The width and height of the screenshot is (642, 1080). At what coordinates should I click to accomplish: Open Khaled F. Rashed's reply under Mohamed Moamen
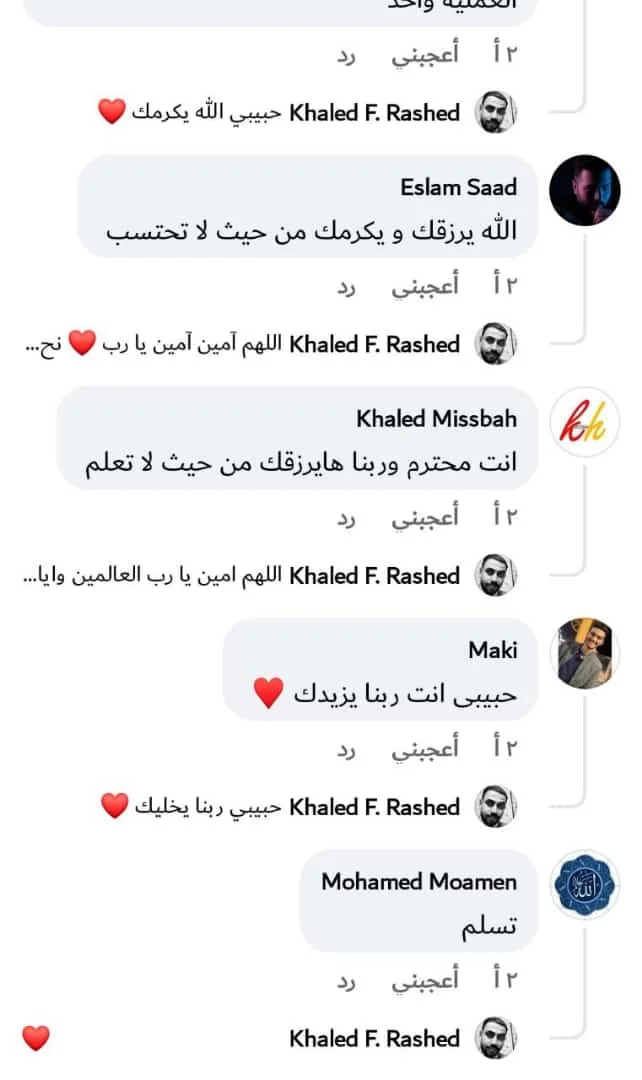[270, 1038]
